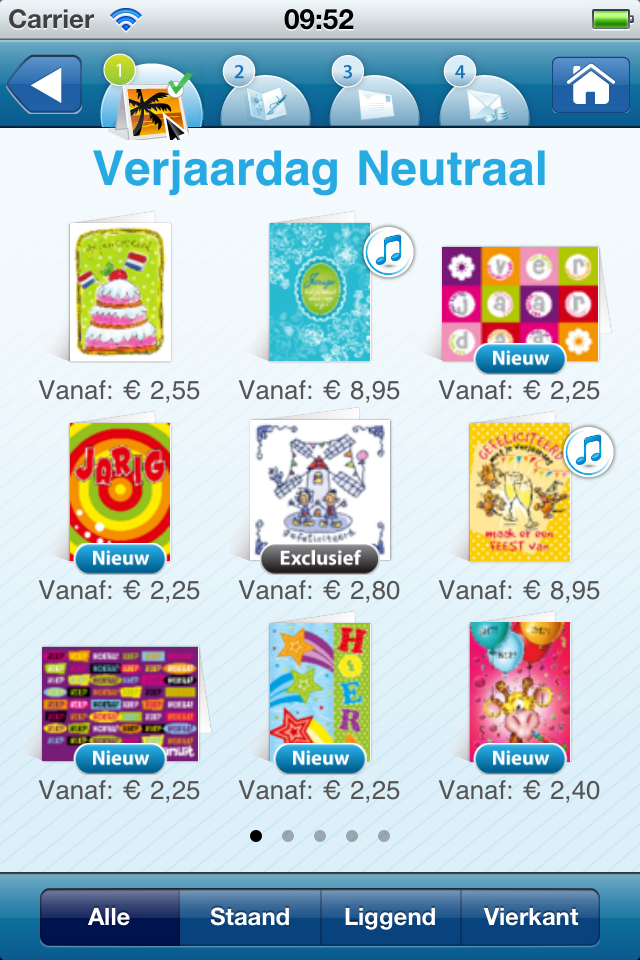This screenshot has width=640, height=960.
Task: Filter by Vierkant cards
Action: [x=531, y=917]
